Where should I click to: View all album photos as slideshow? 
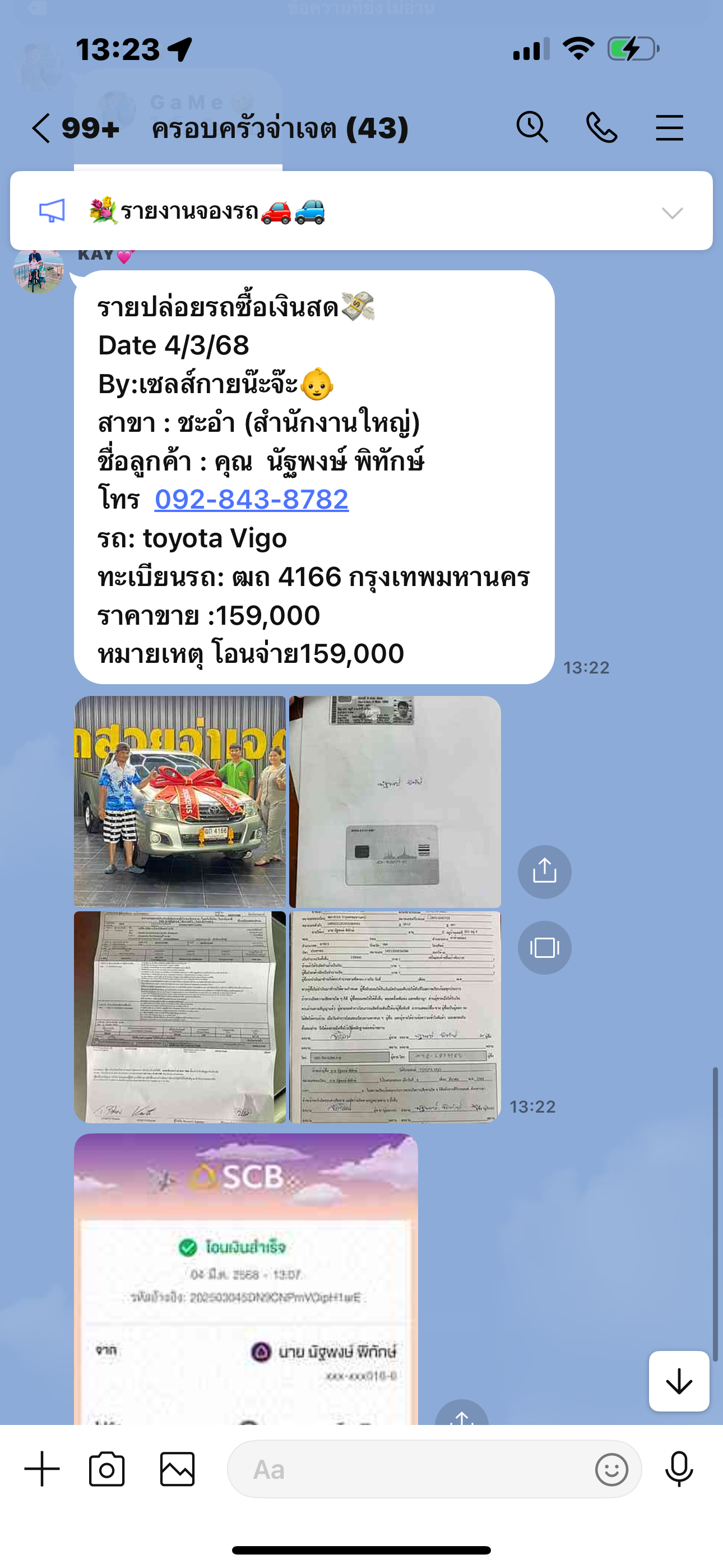(544, 947)
